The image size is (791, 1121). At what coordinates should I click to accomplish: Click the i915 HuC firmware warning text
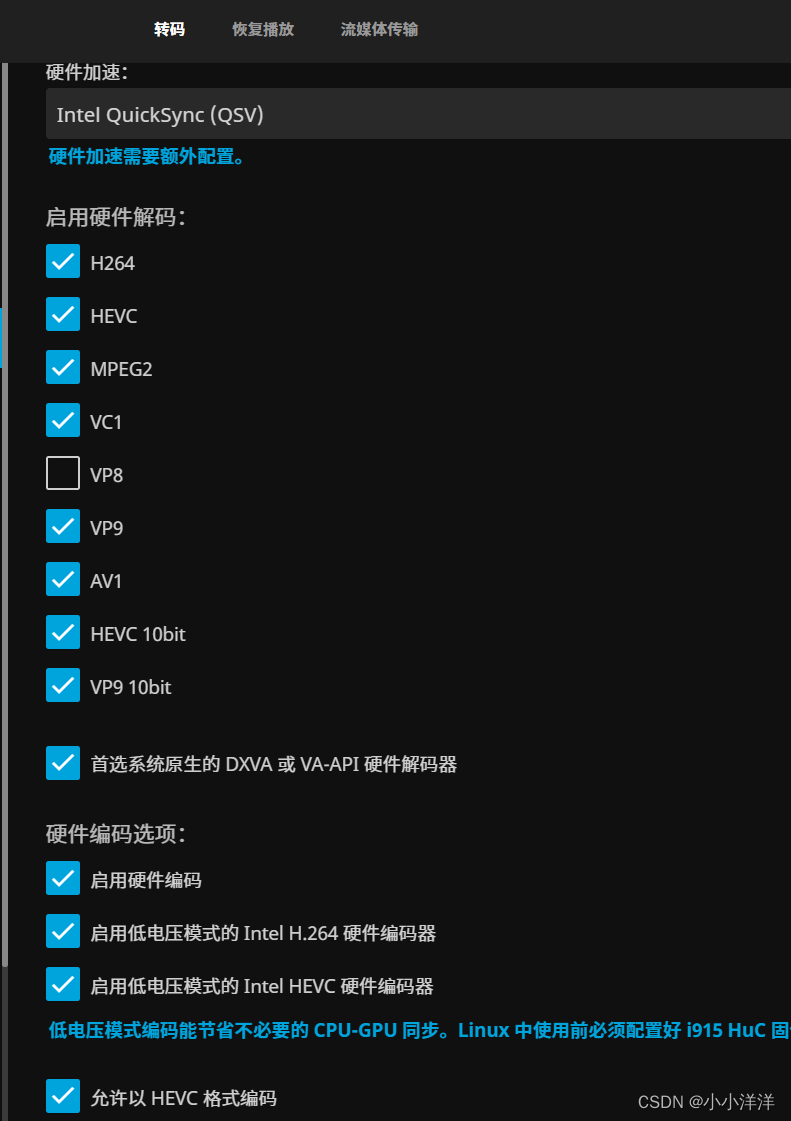400,1031
